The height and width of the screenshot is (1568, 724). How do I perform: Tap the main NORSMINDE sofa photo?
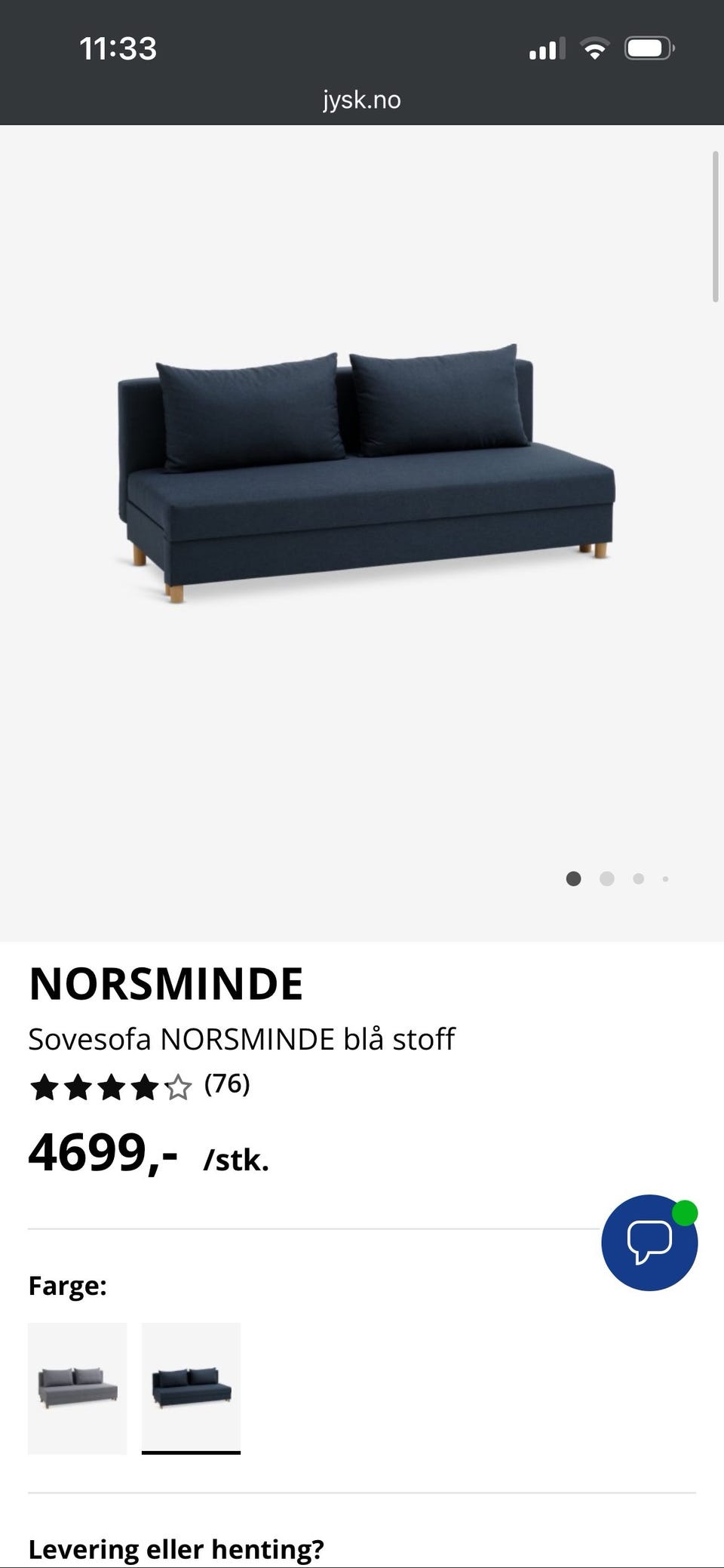point(362,475)
